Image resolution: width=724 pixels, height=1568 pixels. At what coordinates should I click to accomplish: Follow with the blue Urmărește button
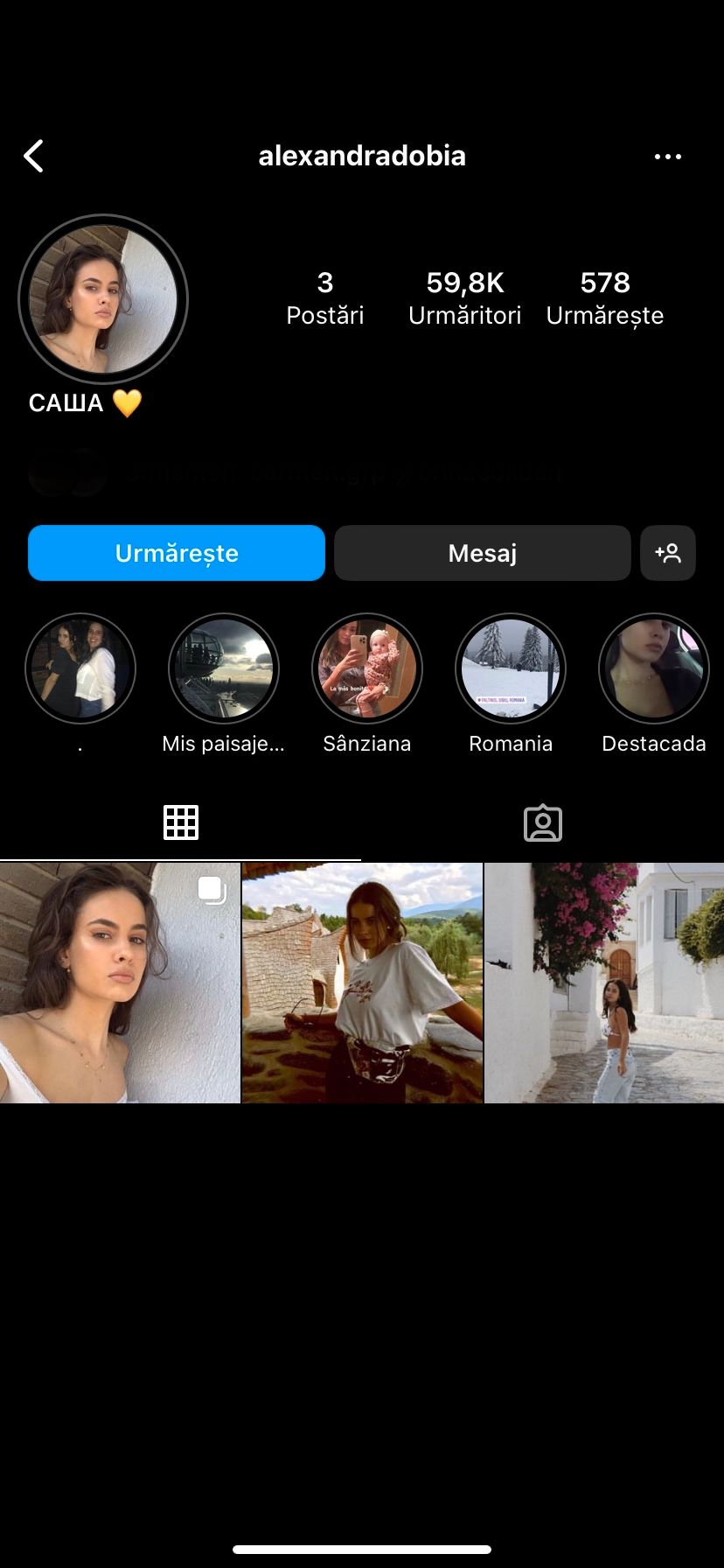pyautogui.click(x=177, y=553)
